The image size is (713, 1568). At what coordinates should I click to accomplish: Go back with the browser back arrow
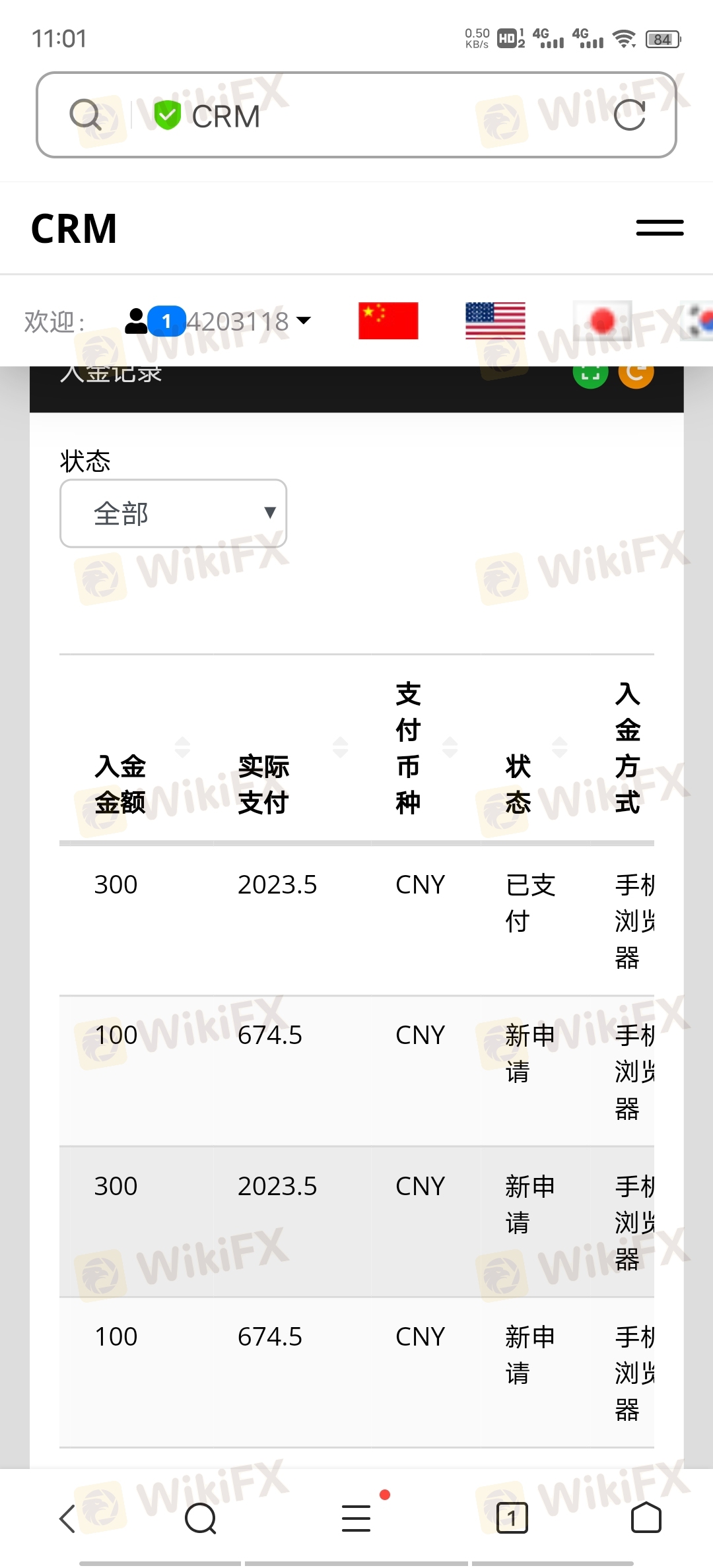[x=67, y=1518]
